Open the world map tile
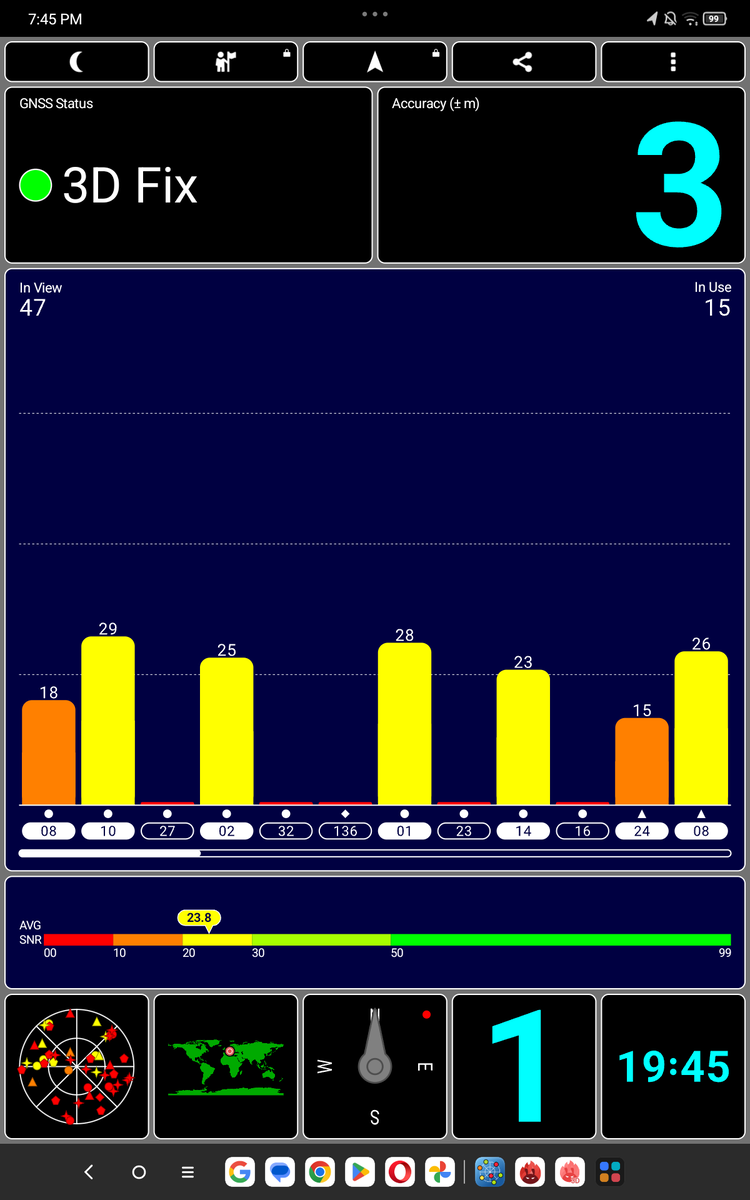 coord(225,1066)
